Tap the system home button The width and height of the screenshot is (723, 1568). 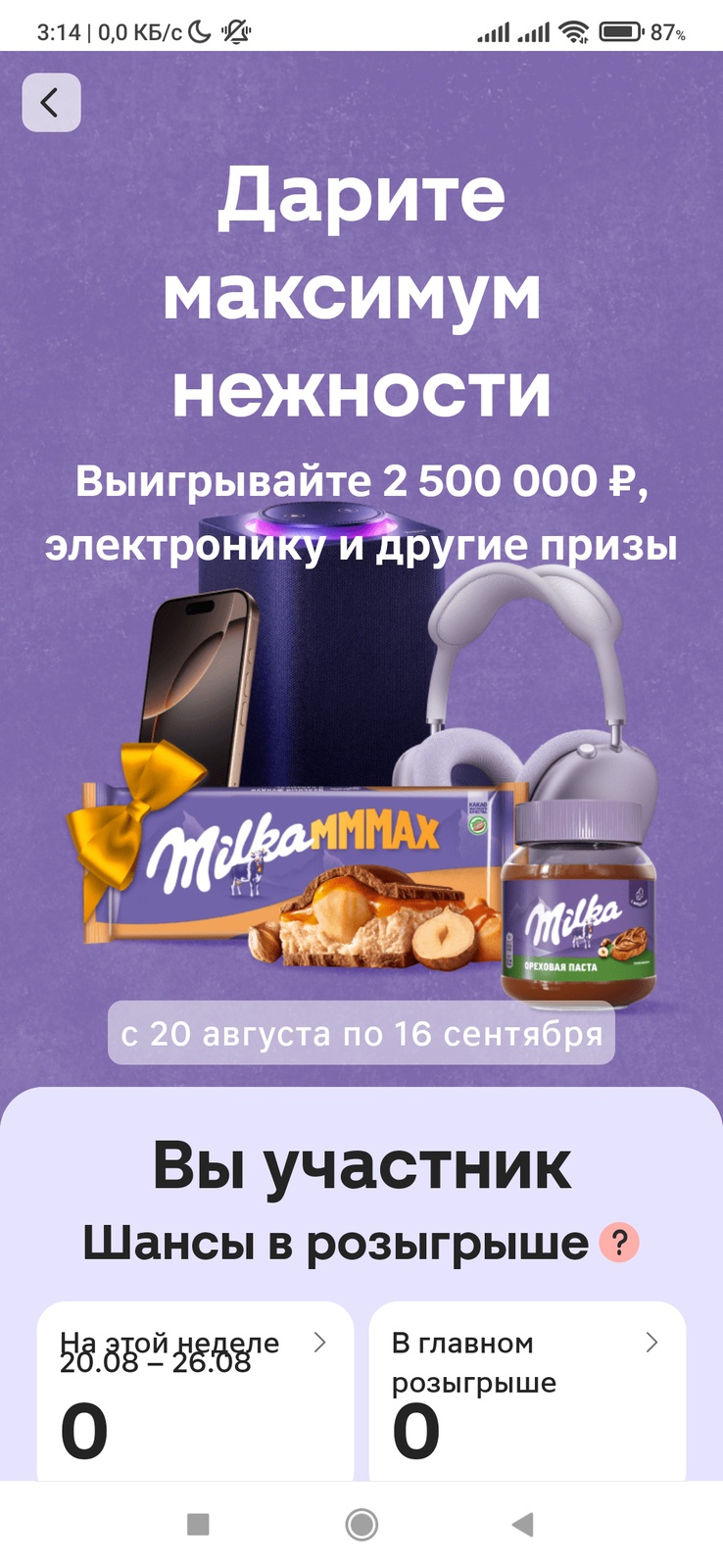coord(361,1524)
